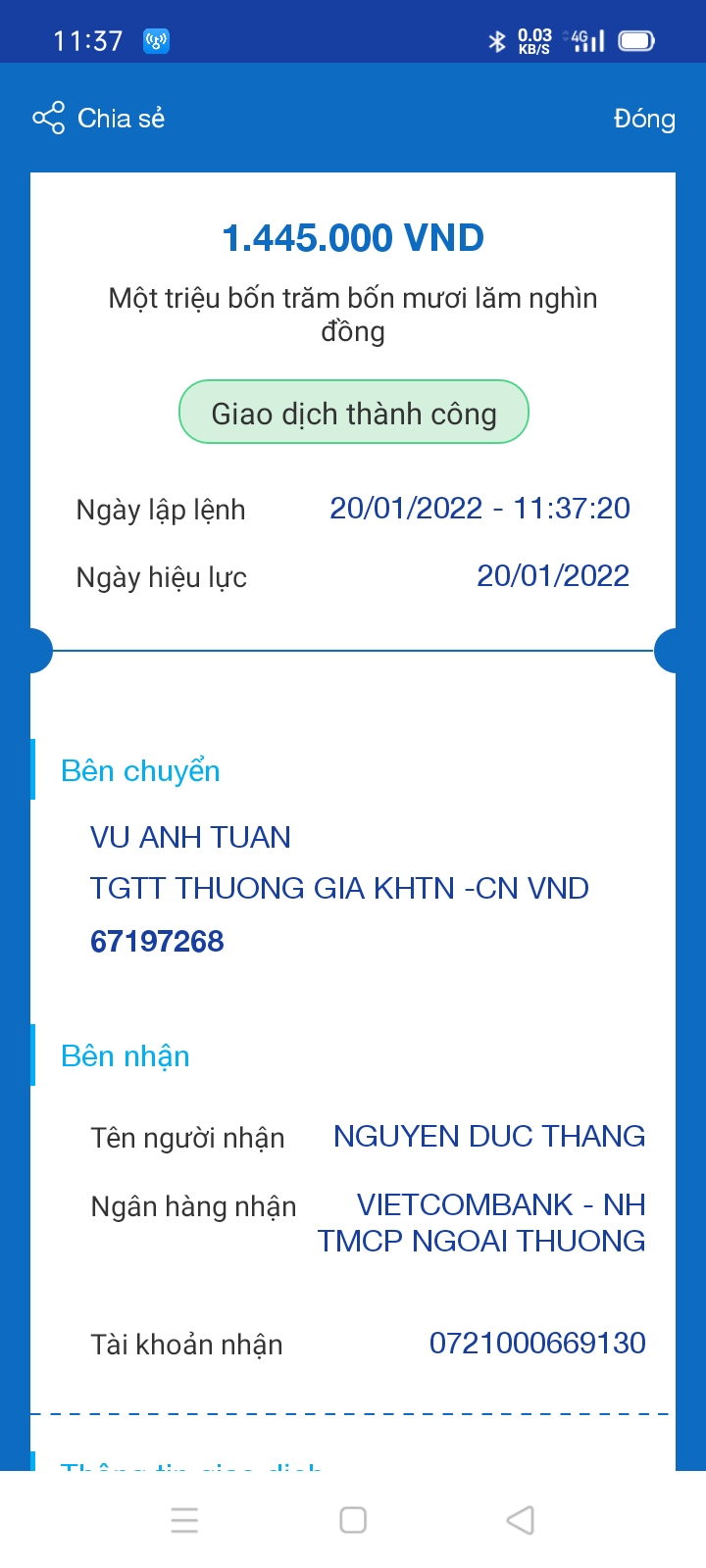Close the receipt with Đóng
The height and width of the screenshot is (1568, 706).
(x=643, y=119)
